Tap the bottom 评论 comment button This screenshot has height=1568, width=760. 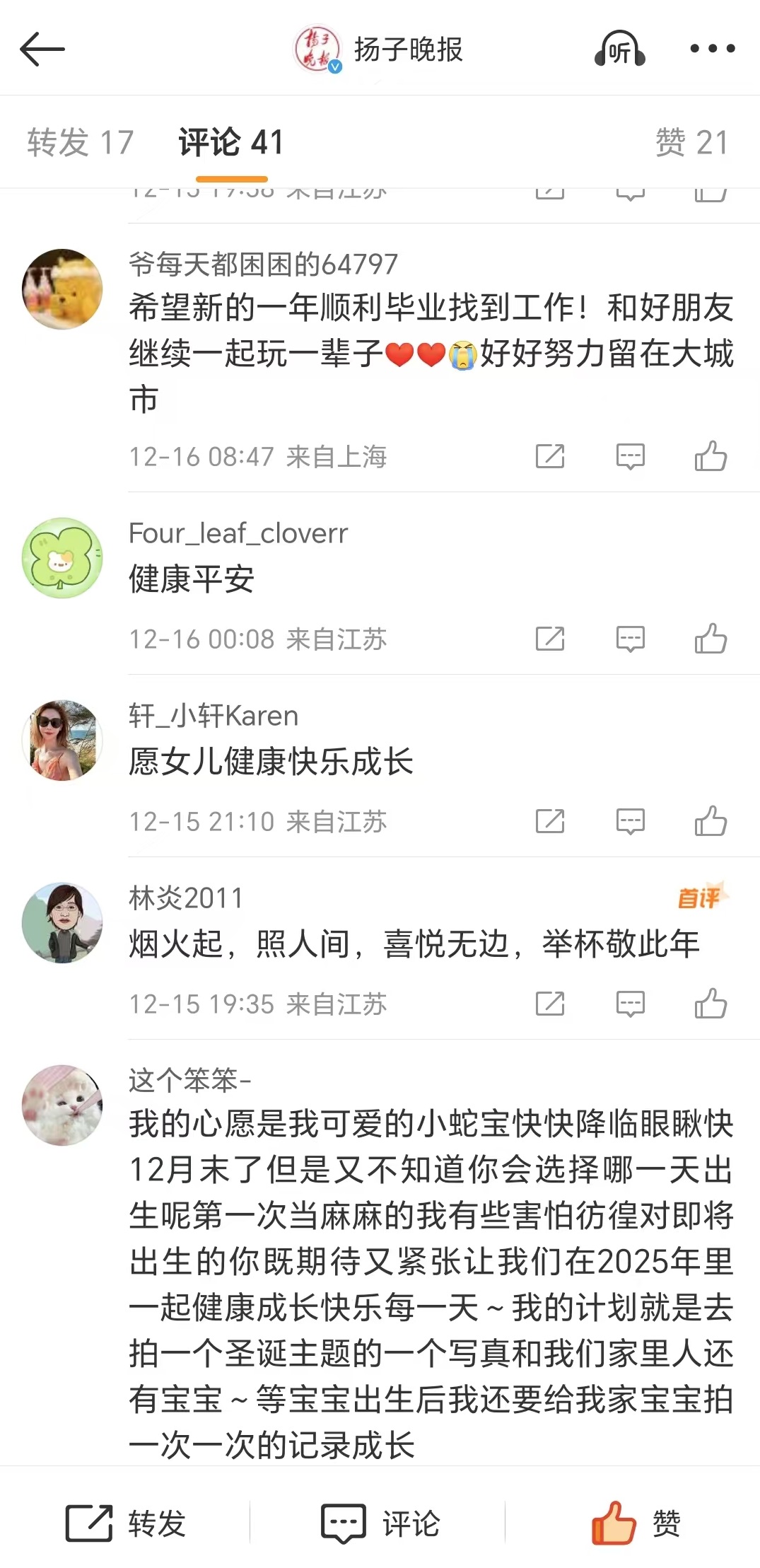pyautogui.click(x=380, y=1523)
